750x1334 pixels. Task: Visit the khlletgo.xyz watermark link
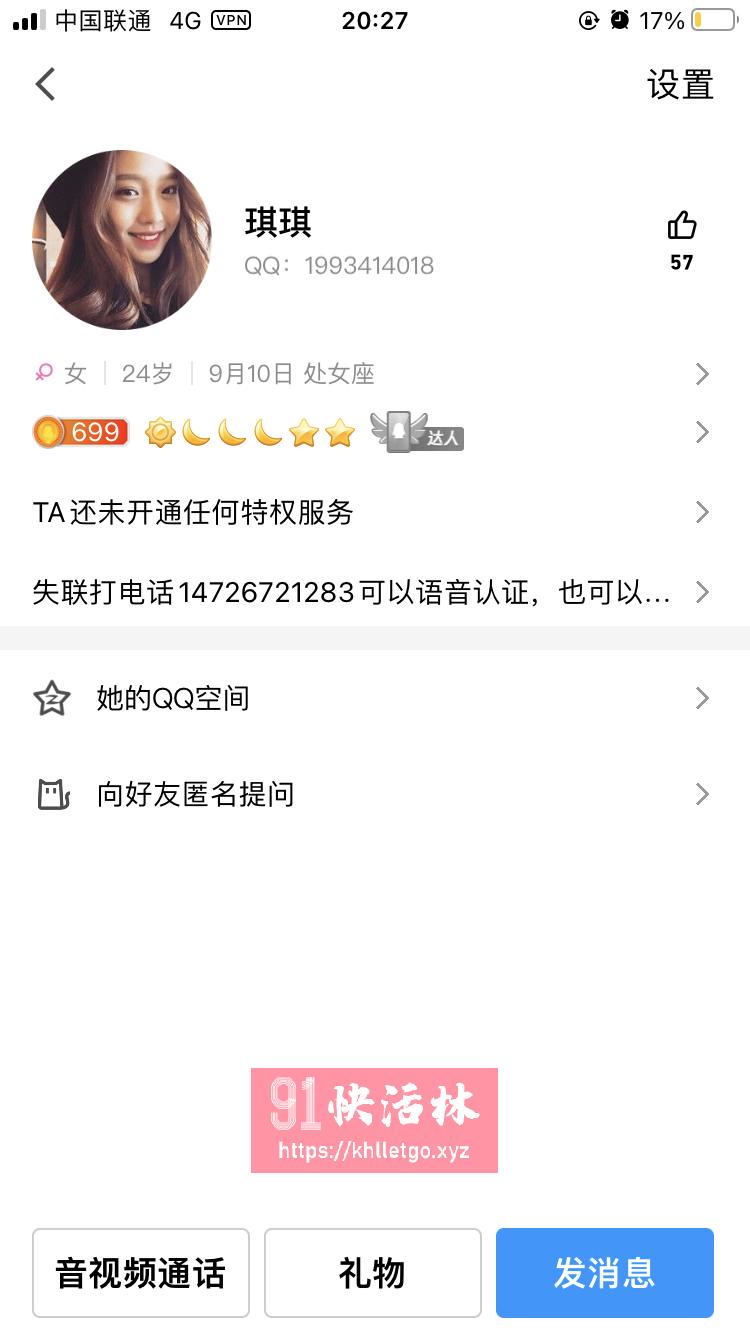point(374,1151)
